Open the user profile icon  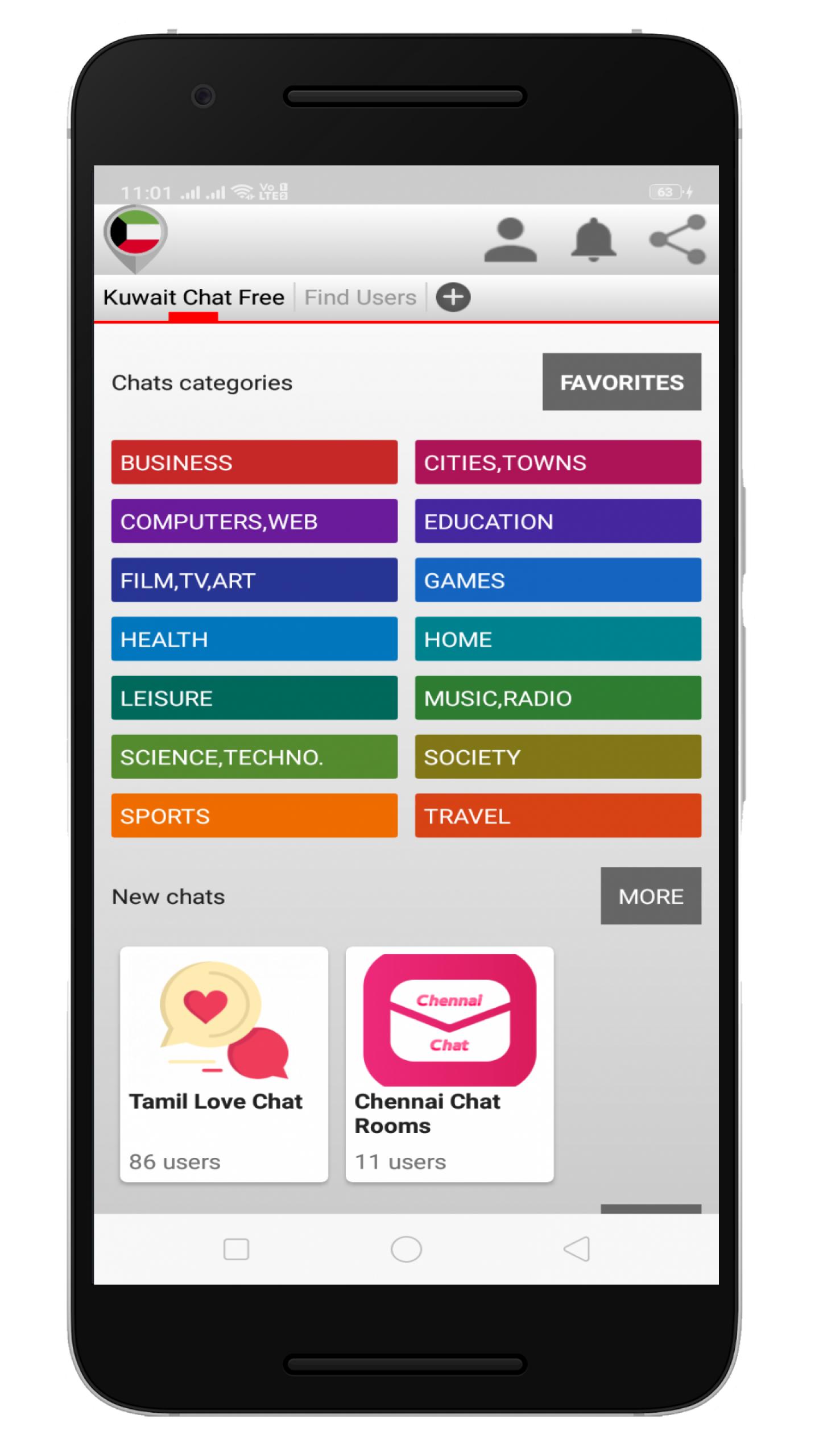(510, 240)
